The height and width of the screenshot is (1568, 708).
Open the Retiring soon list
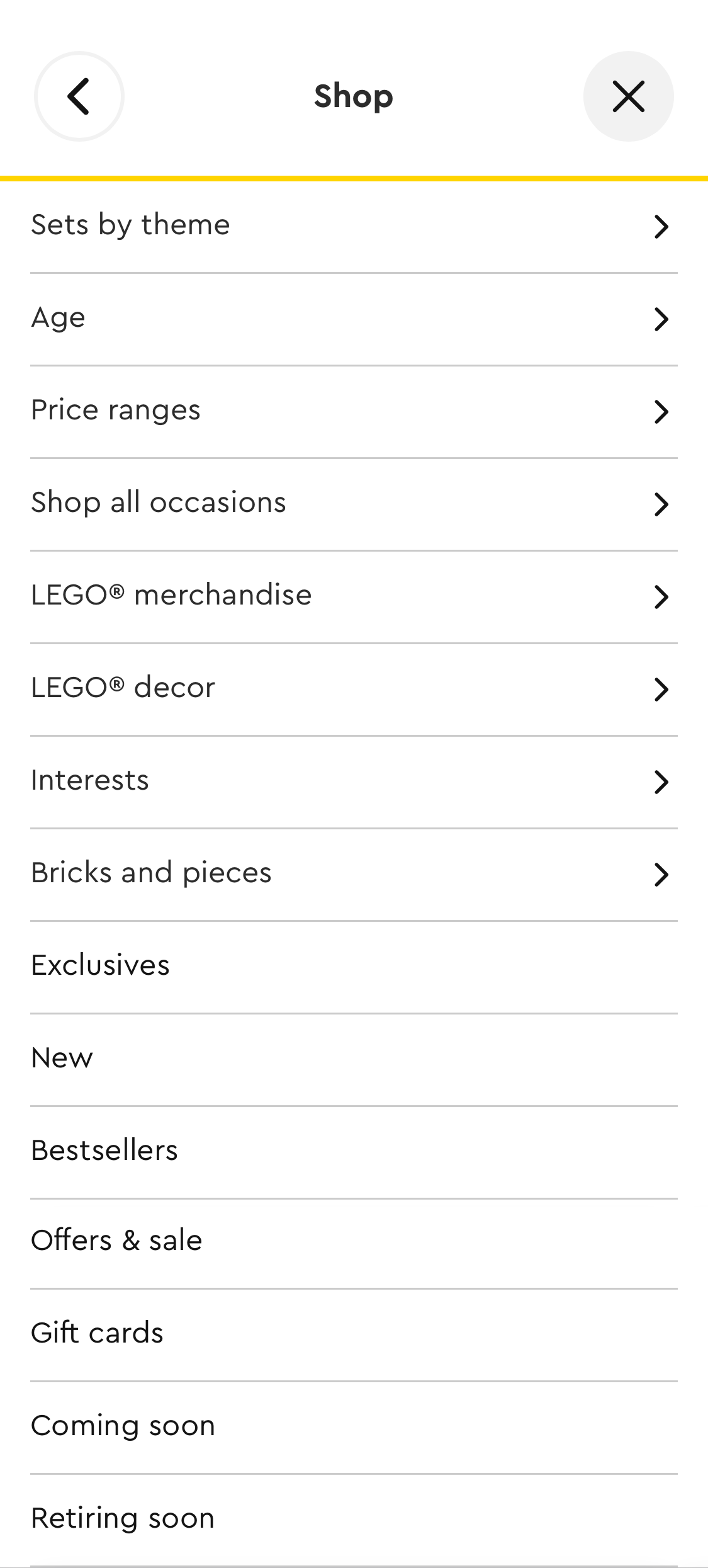(x=122, y=1518)
